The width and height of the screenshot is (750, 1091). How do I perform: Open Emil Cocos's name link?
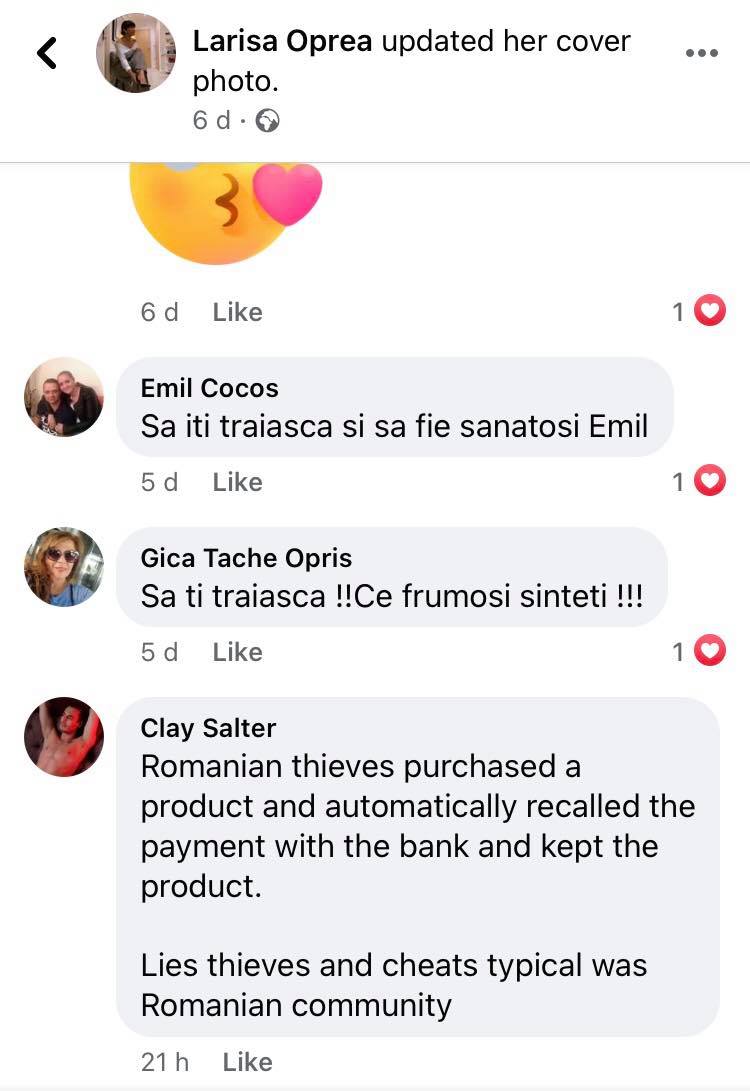point(209,388)
